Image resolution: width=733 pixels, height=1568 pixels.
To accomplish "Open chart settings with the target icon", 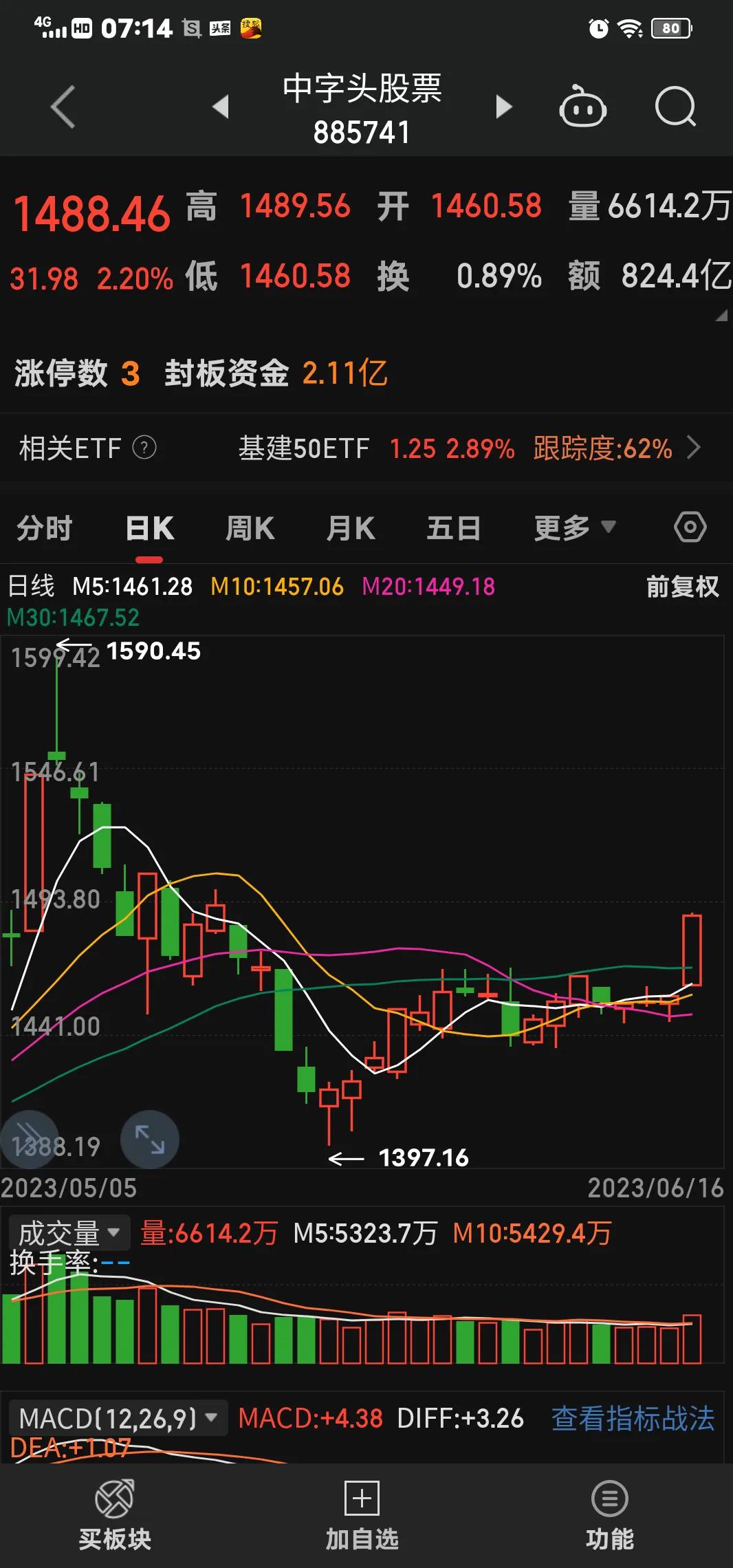I will 690,527.
